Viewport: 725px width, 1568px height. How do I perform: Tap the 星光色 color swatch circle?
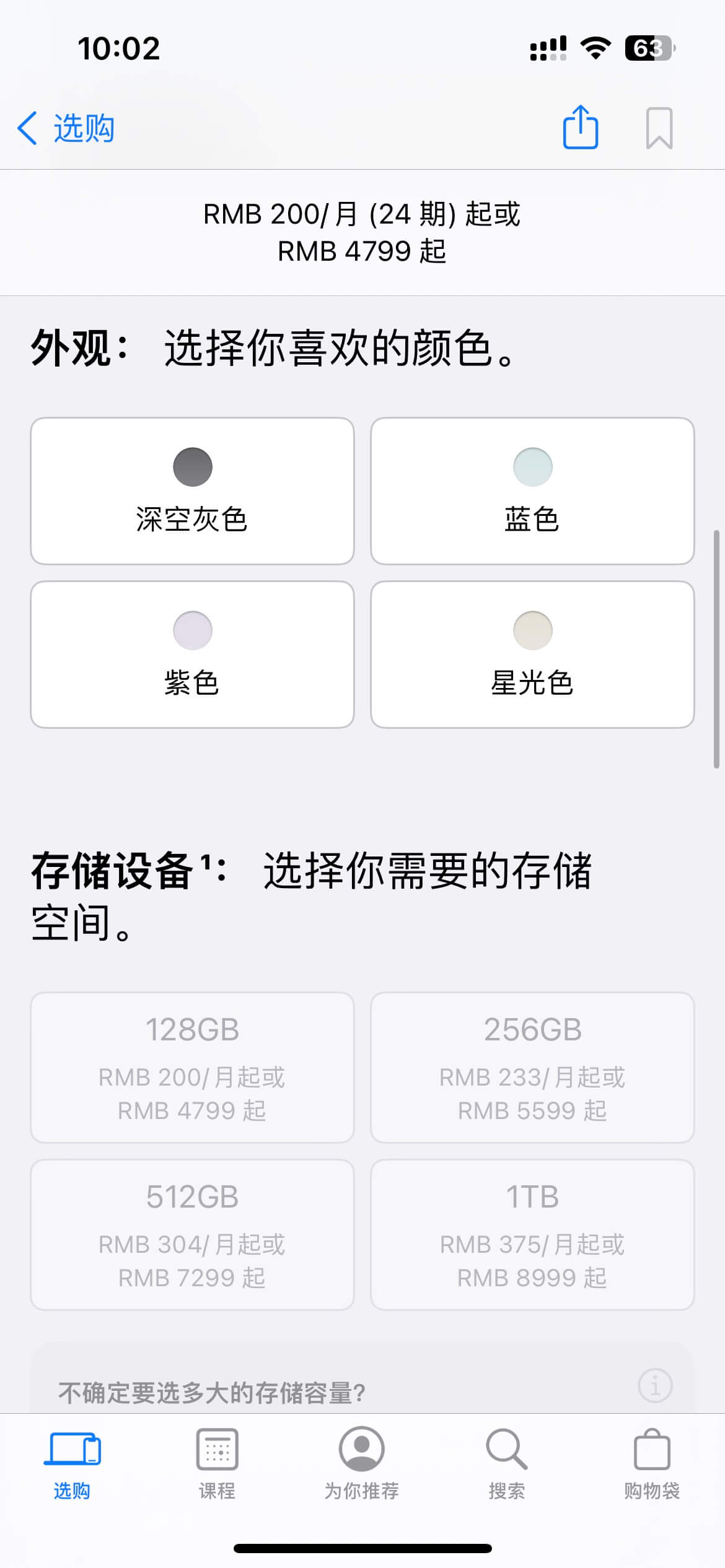[532, 631]
